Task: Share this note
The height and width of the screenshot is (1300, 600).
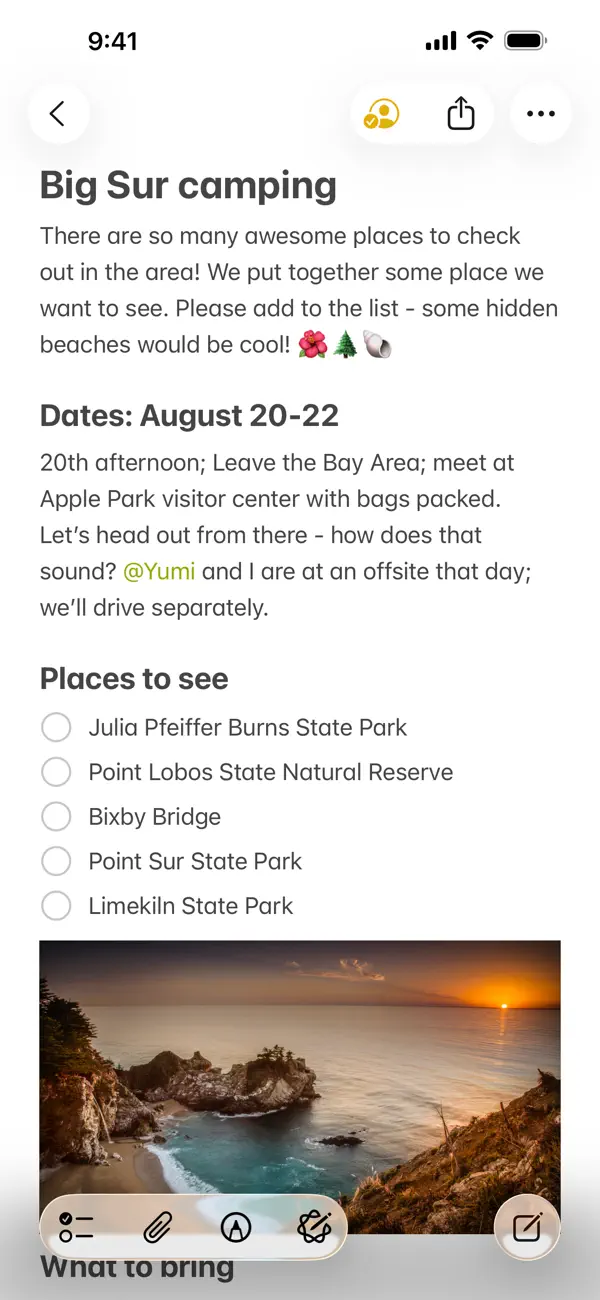Action: [x=460, y=114]
